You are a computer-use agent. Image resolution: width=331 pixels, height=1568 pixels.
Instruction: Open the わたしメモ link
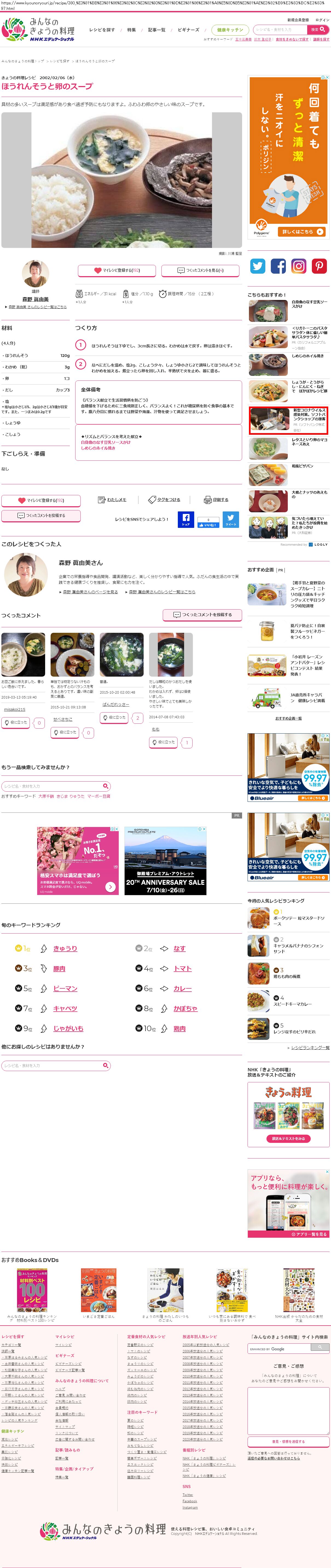tap(112, 500)
